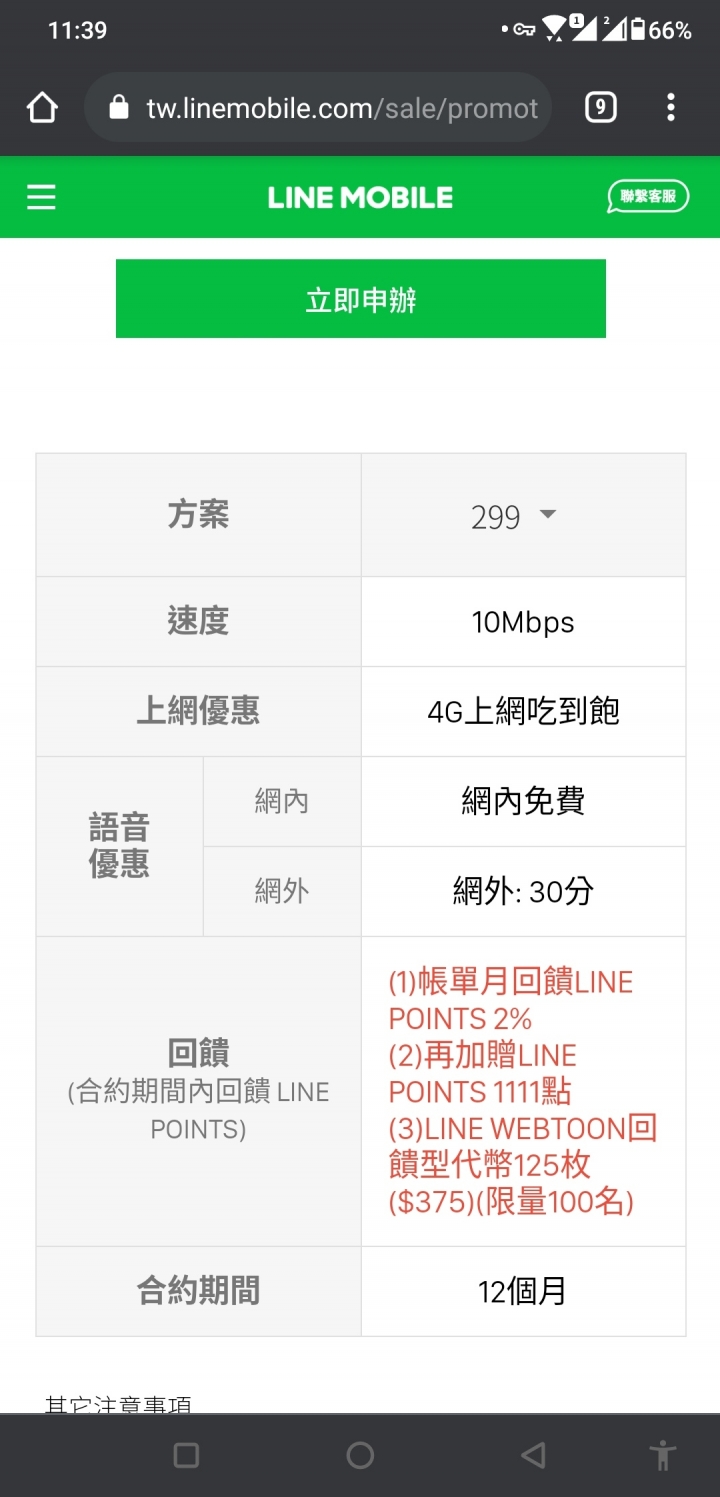Contact customer service via 聯繫客服

[648, 196]
